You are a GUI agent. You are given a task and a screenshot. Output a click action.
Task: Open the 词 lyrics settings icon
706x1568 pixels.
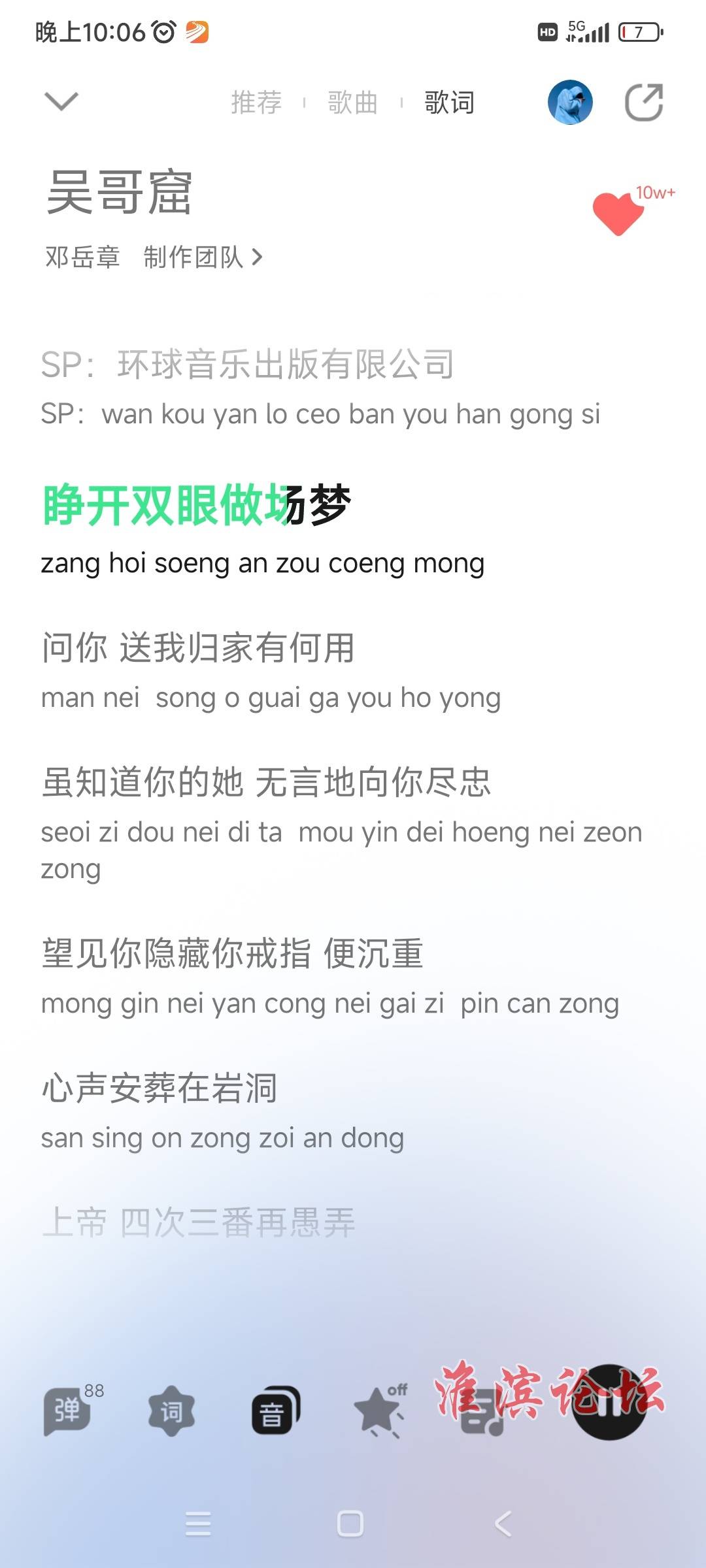[x=171, y=1411]
